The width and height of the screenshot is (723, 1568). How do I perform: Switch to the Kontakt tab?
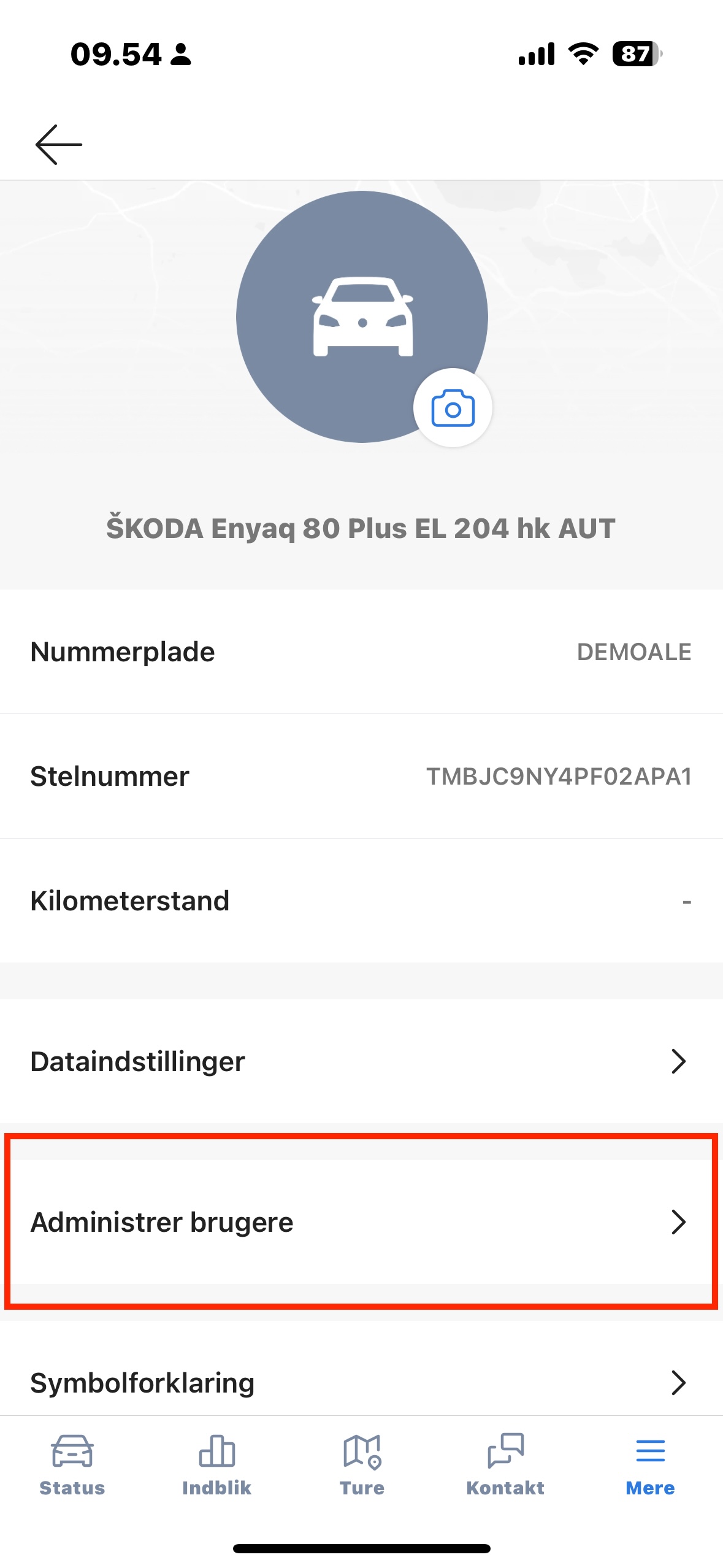tap(505, 1465)
